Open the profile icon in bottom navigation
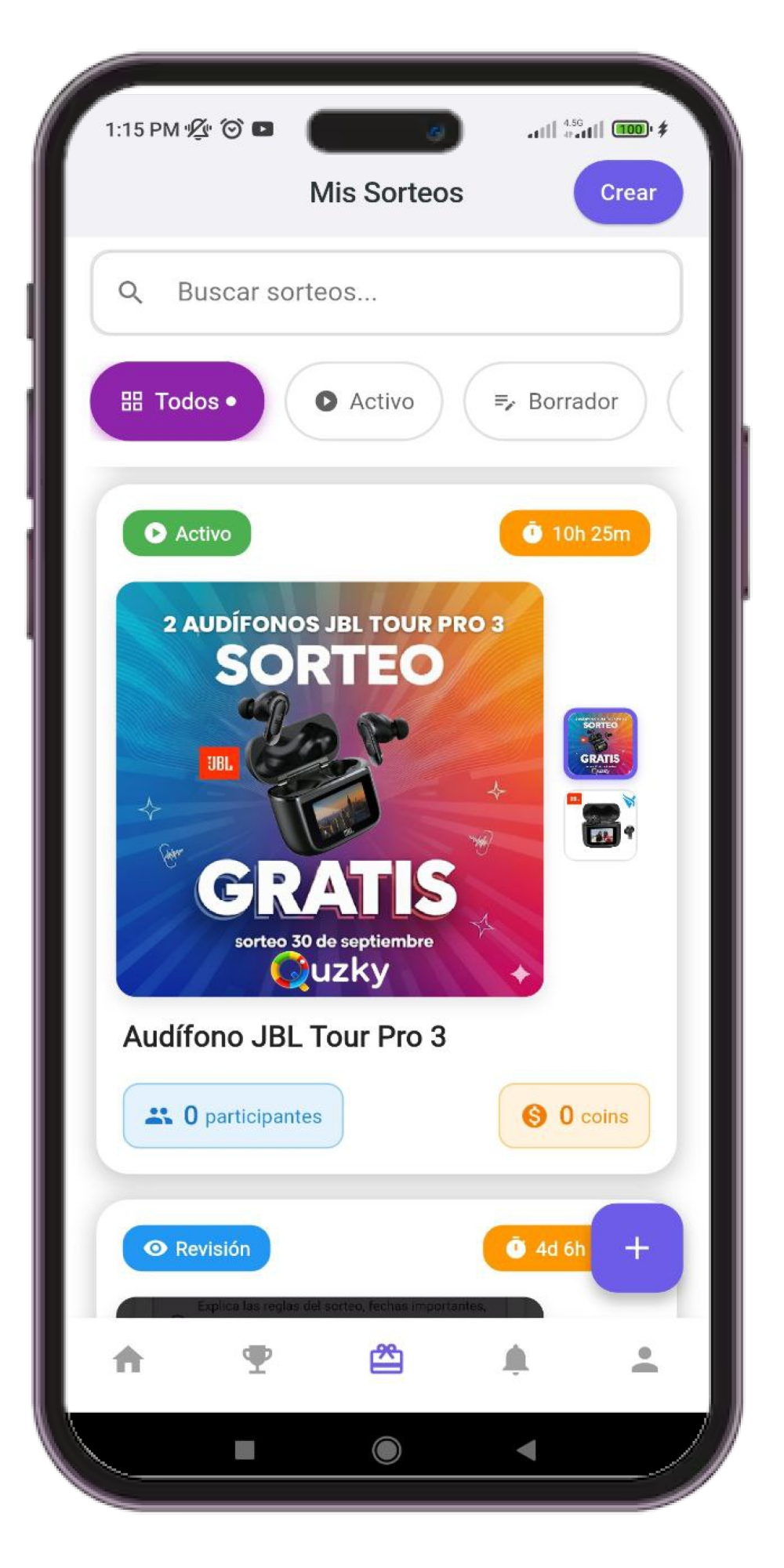The width and height of the screenshot is (784, 1568). [644, 1360]
